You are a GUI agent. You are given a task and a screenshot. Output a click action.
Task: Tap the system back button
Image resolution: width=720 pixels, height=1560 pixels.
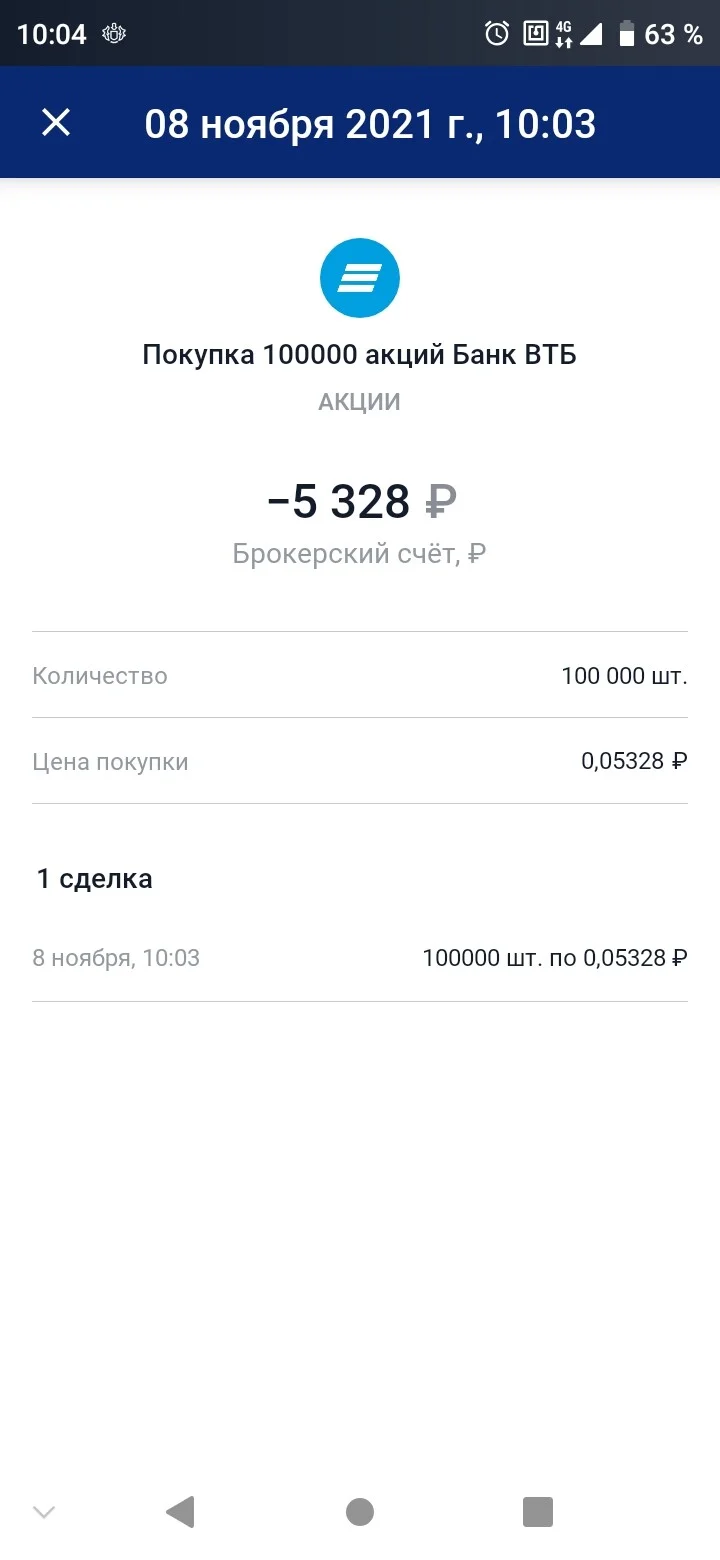180,1511
